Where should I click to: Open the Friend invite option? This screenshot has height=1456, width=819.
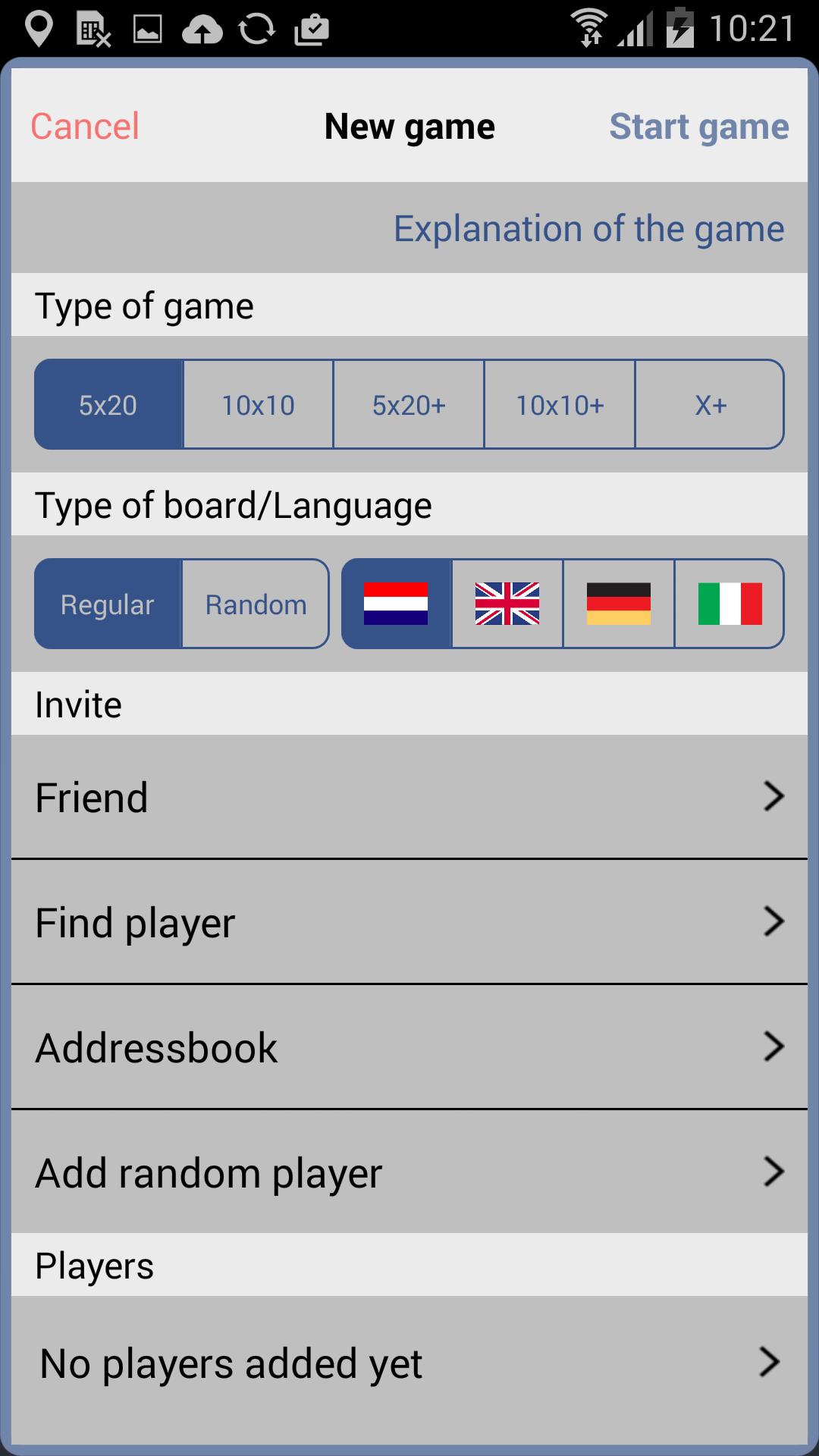(409, 797)
